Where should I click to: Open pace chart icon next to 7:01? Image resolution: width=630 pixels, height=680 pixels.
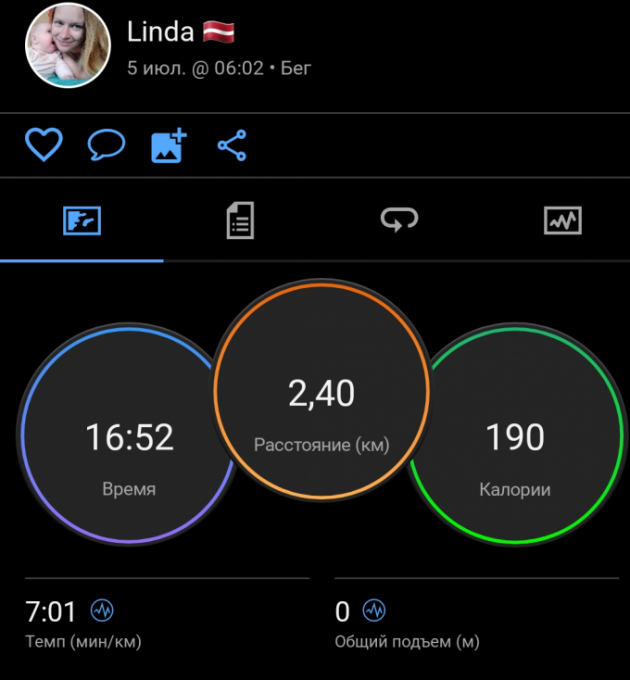tap(102, 609)
